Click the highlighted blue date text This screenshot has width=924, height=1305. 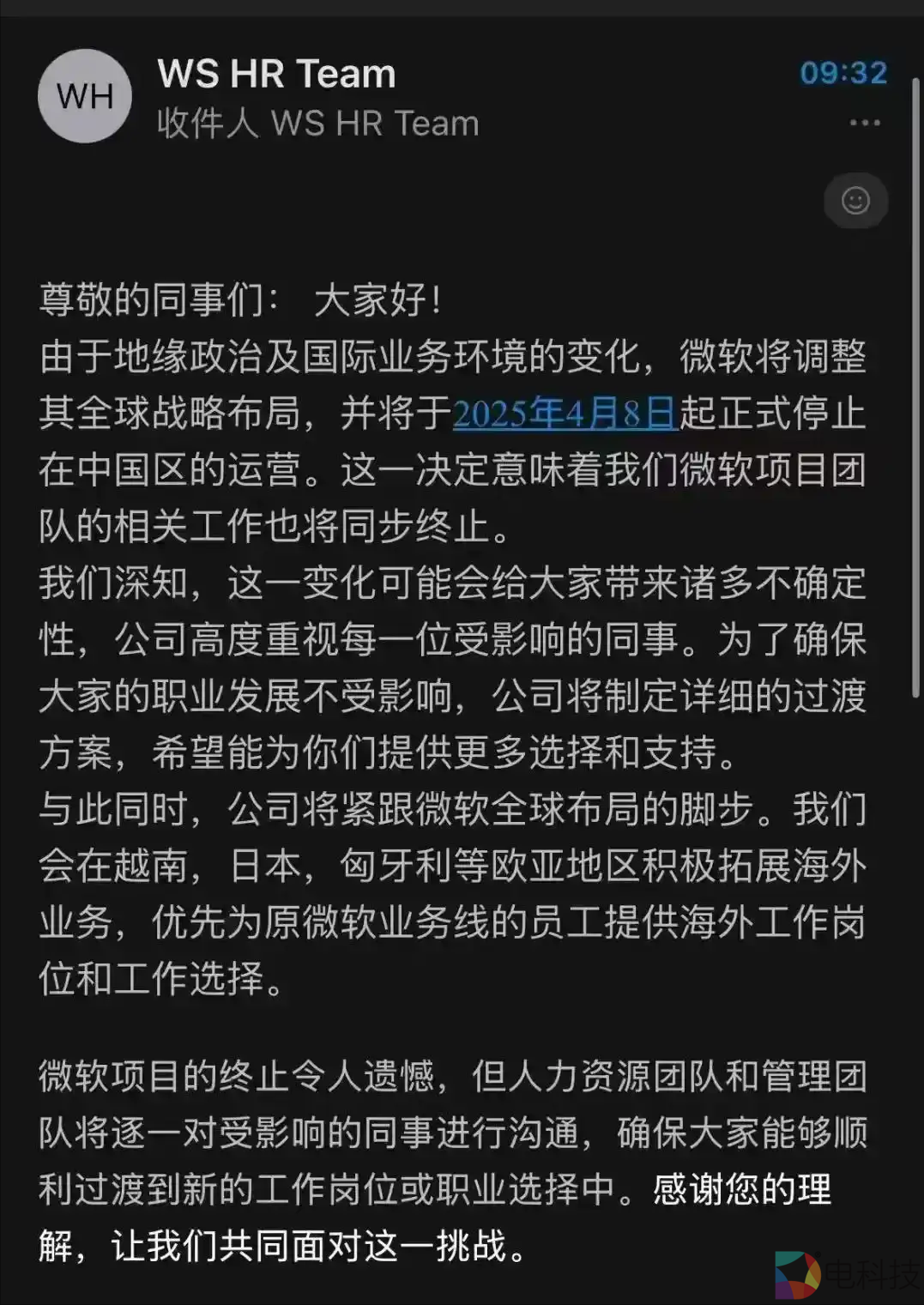(565, 414)
